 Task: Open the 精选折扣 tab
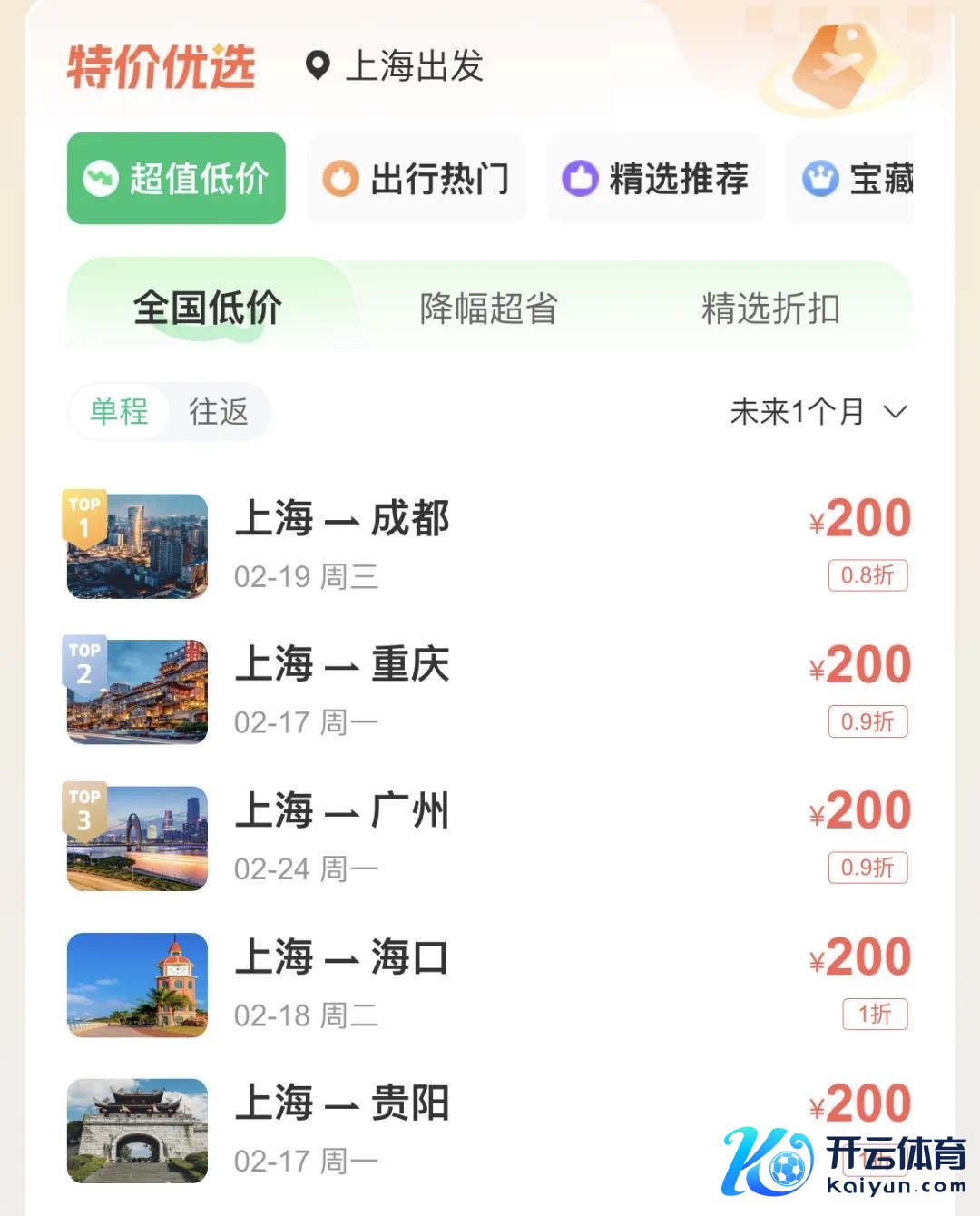[x=770, y=309]
